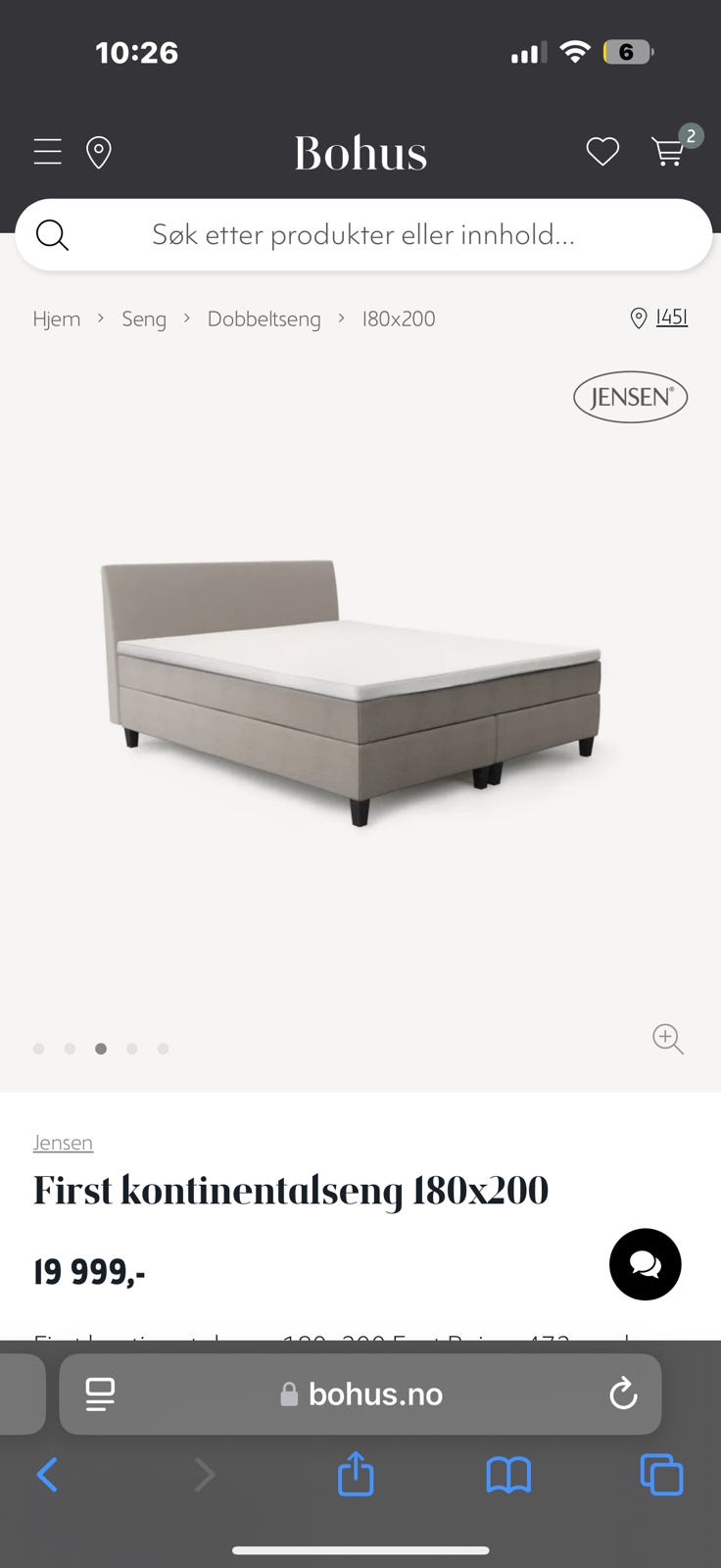Image resolution: width=721 pixels, height=1568 pixels.
Task: Tap the product search field
Action: [x=362, y=235]
